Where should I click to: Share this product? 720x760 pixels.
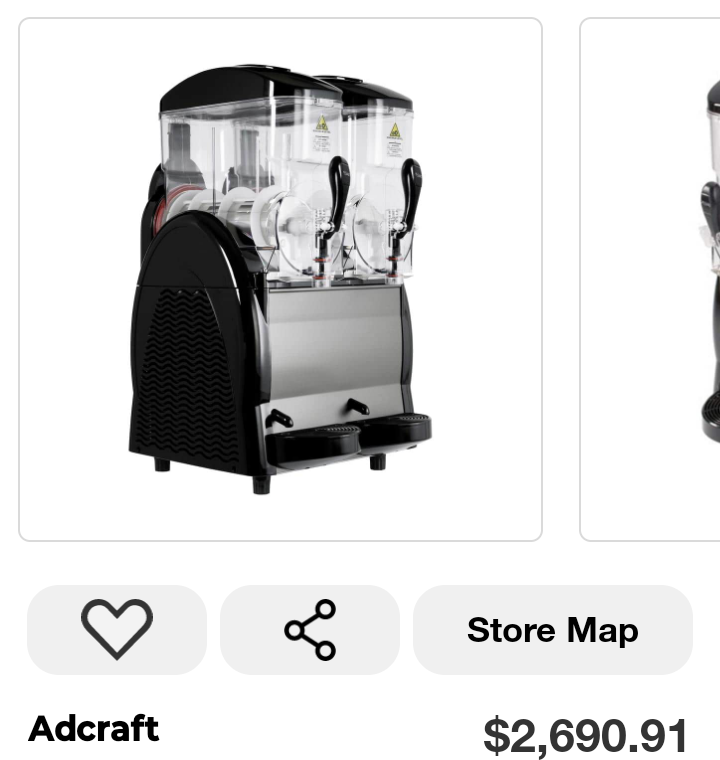pyautogui.click(x=310, y=630)
